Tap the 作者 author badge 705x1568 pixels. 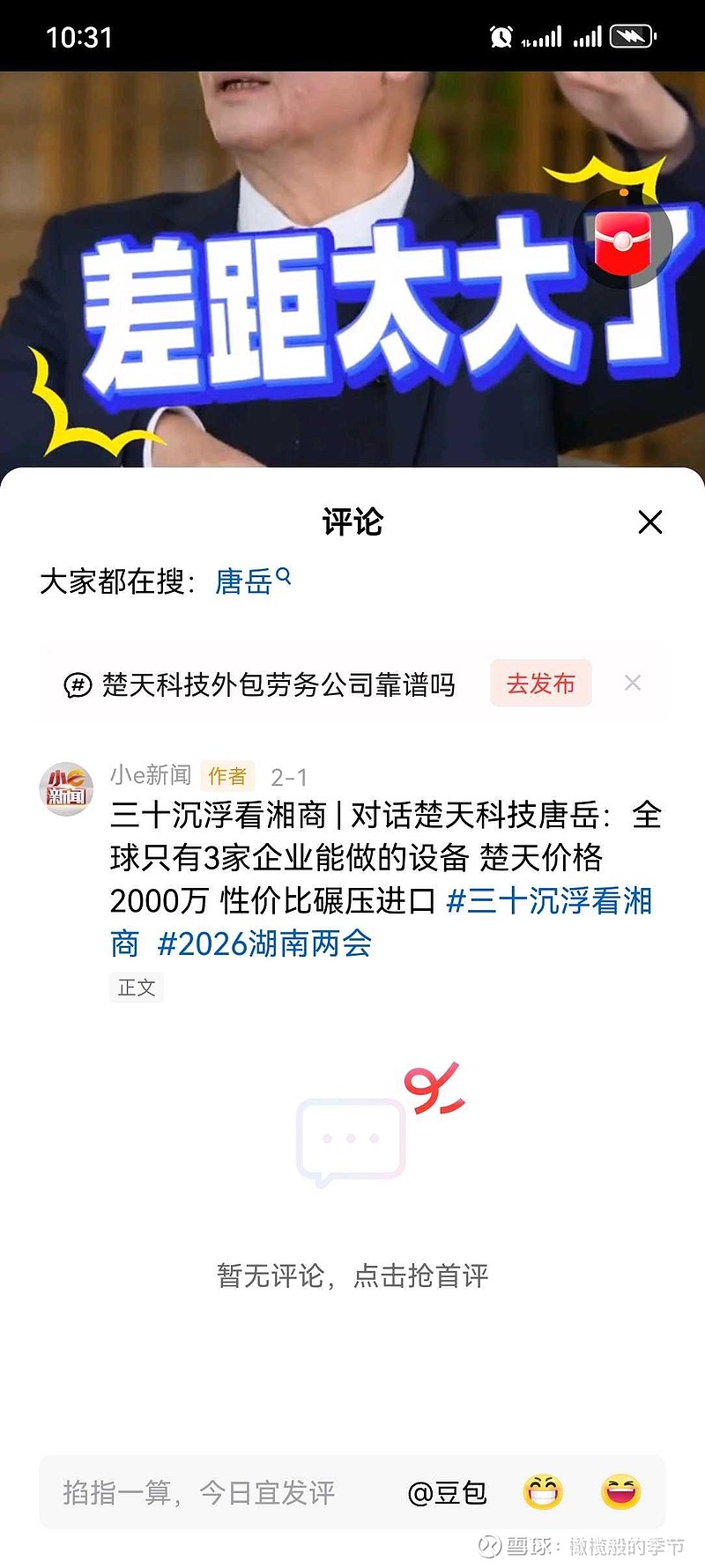[x=227, y=776]
